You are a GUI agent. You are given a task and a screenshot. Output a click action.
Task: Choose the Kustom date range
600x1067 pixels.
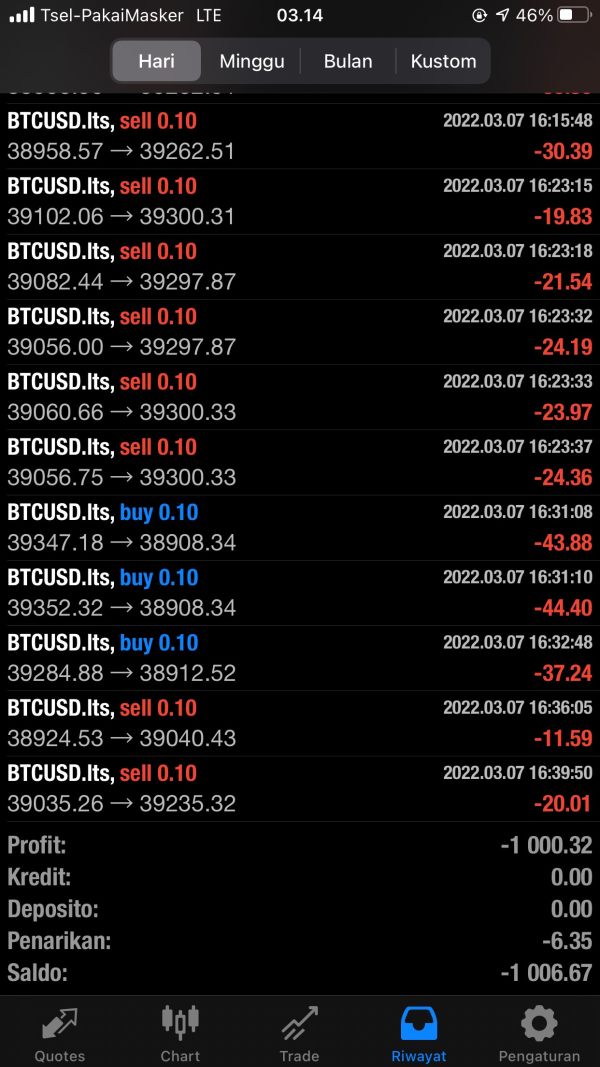[x=443, y=61]
